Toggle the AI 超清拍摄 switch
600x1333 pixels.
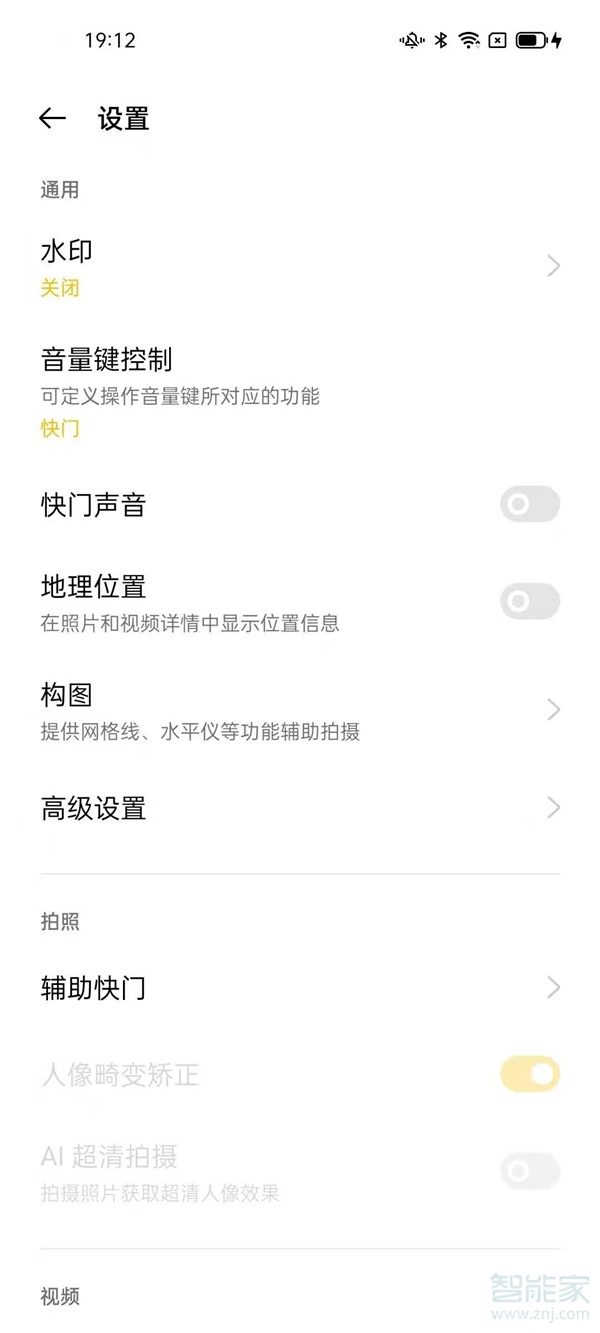pos(529,1170)
